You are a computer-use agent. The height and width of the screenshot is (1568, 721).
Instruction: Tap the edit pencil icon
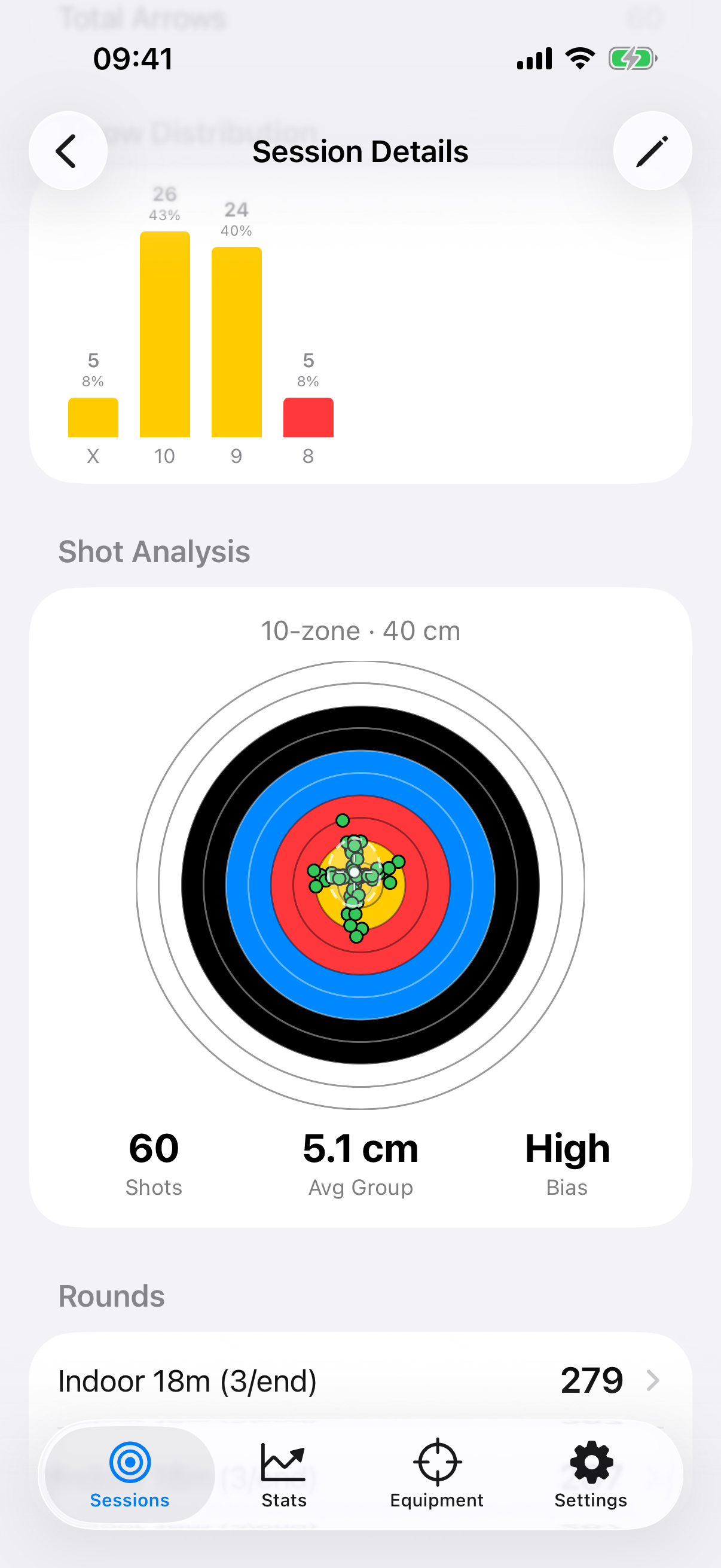(x=652, y=151)
